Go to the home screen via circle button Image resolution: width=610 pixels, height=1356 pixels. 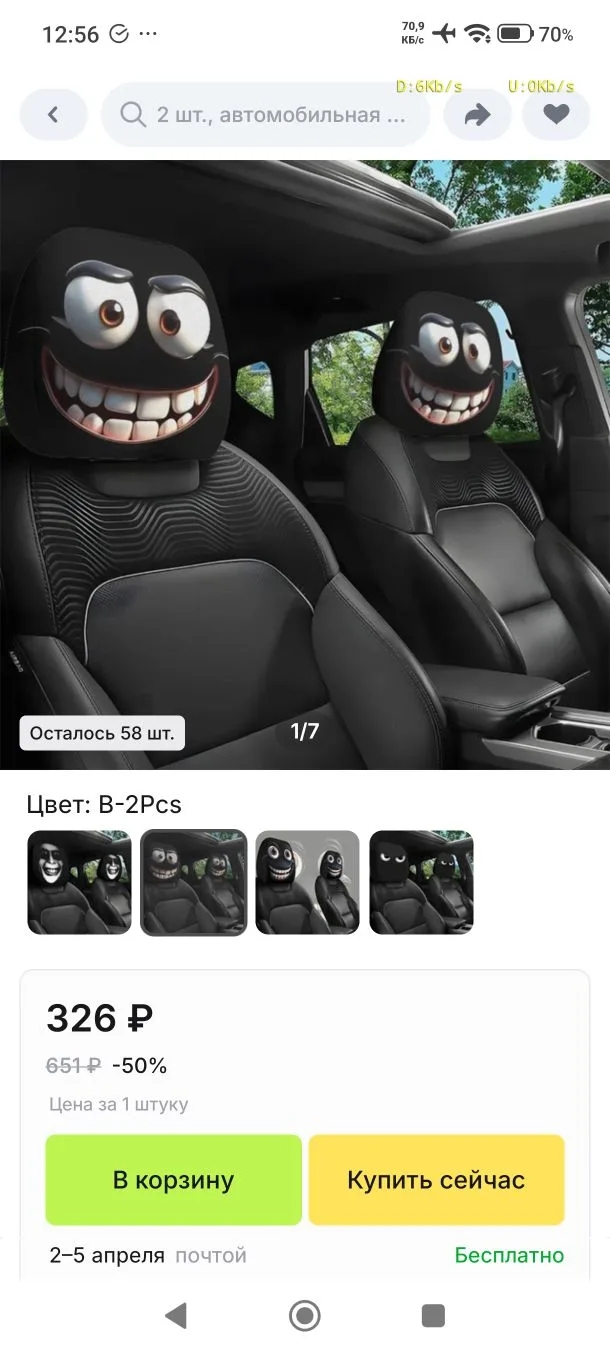pos(305,1316)
